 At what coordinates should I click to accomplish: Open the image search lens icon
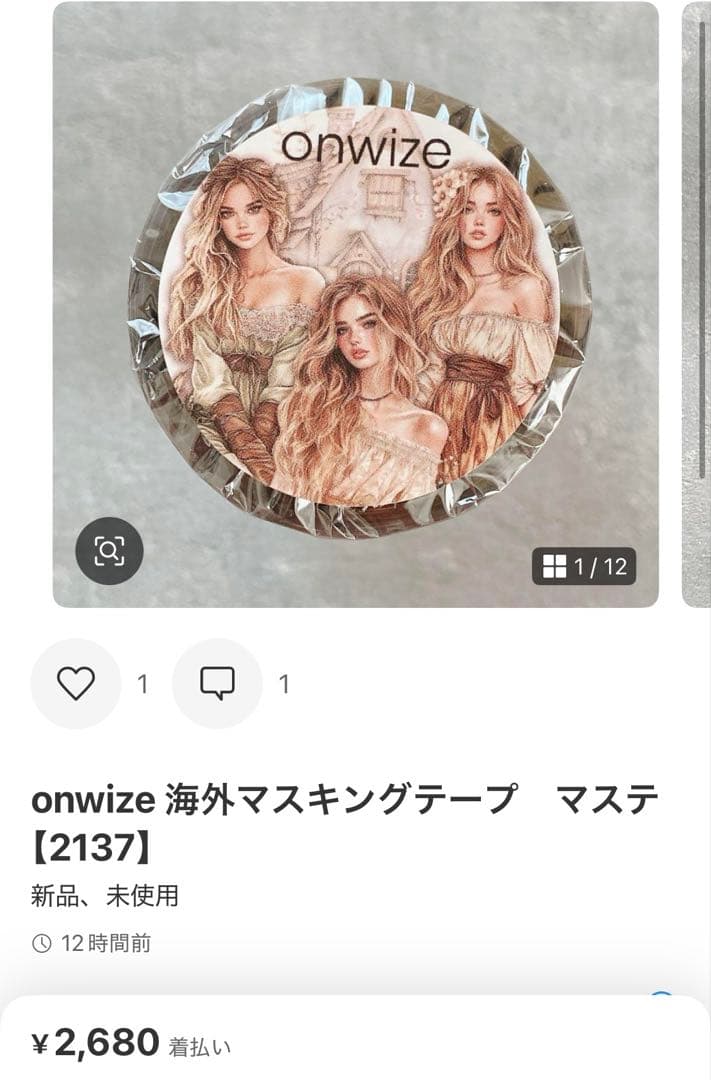109,550
